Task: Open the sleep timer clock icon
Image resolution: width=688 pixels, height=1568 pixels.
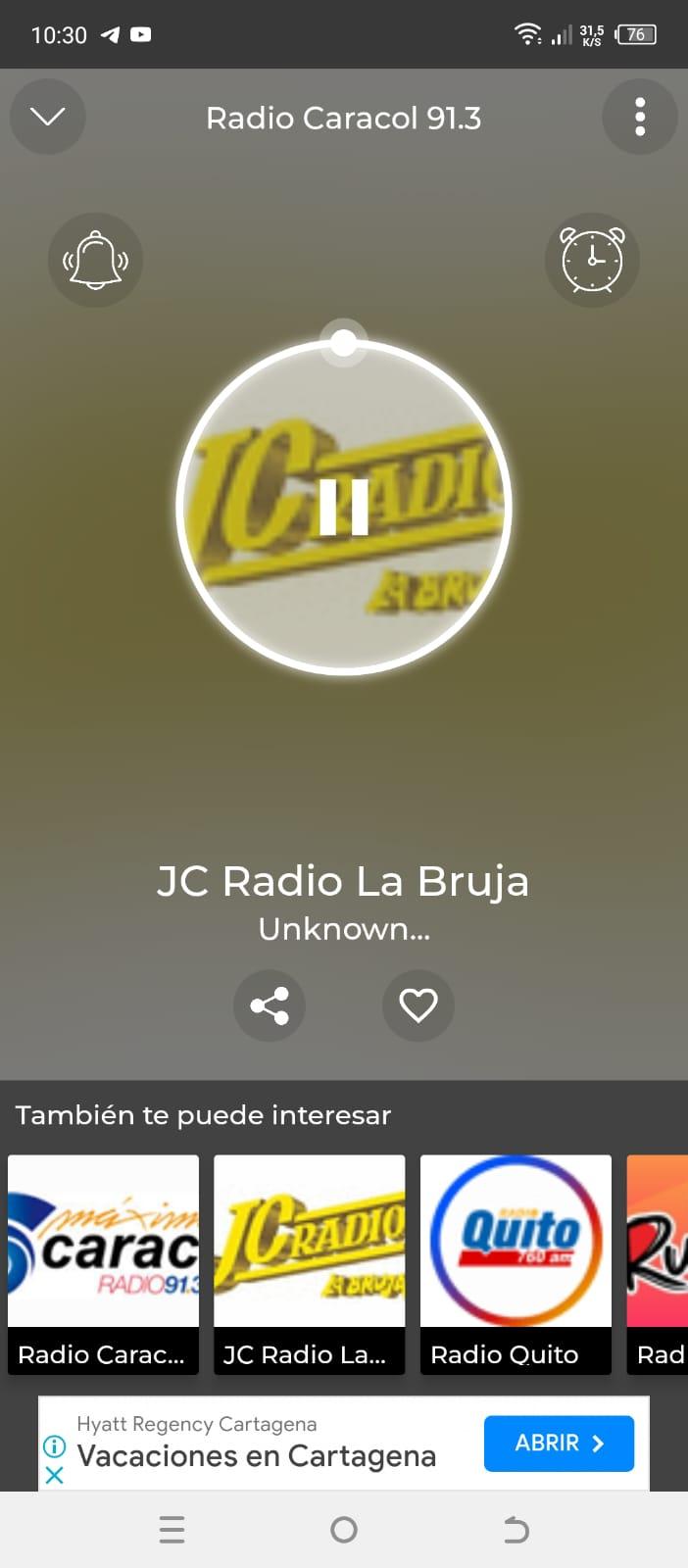Action: 592,260
